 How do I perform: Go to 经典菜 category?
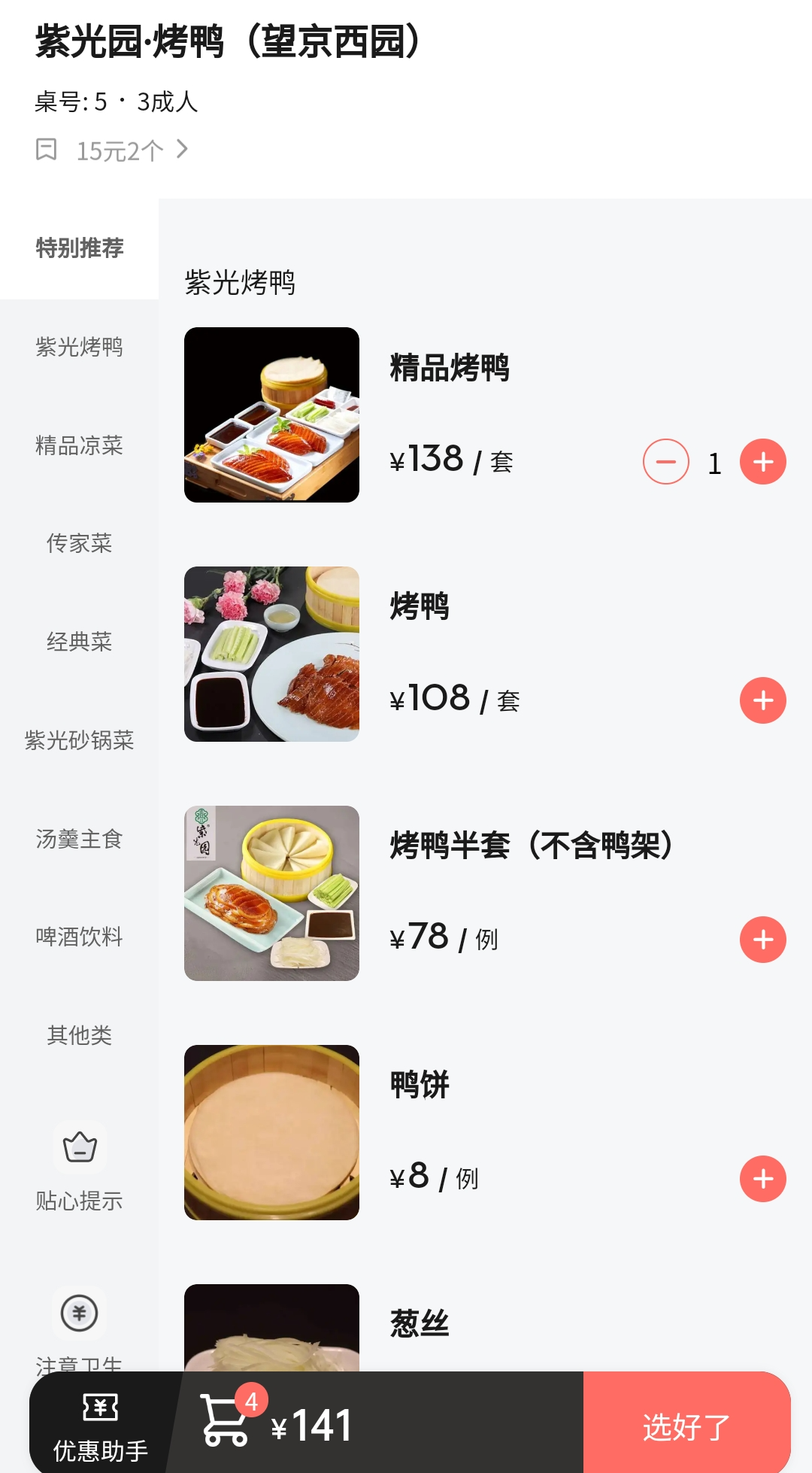79,642
